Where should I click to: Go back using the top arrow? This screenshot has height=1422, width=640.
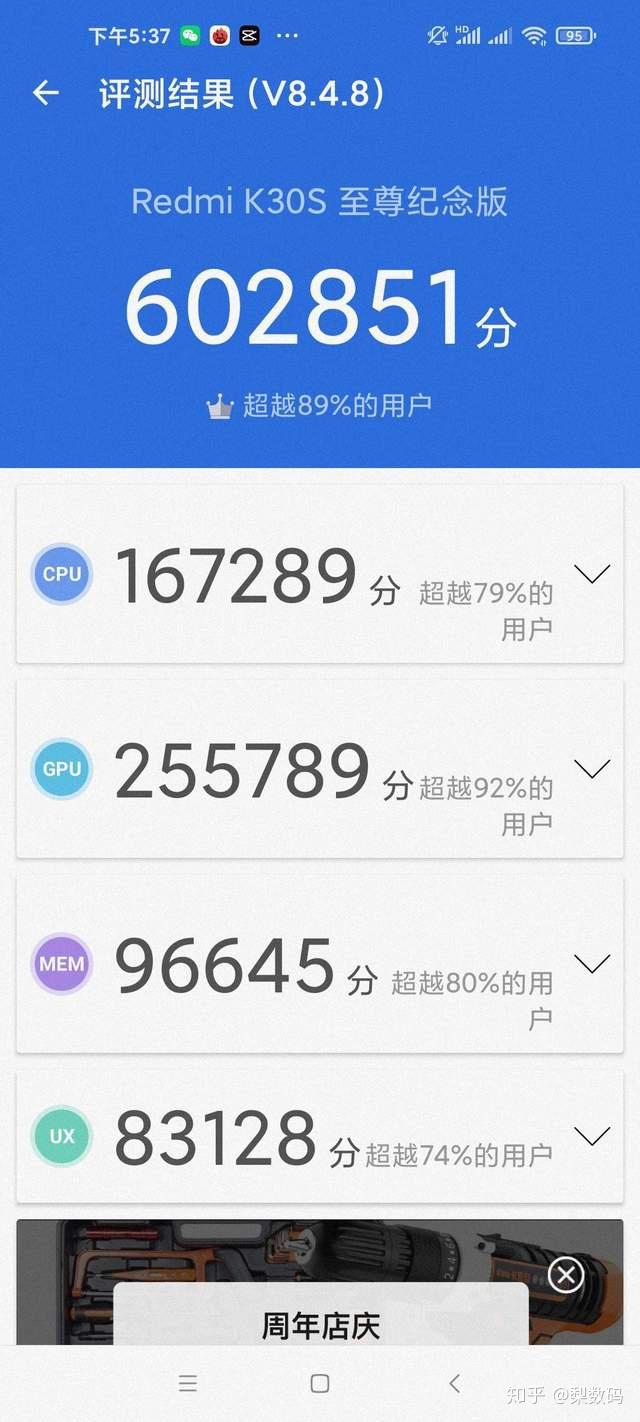46,94
